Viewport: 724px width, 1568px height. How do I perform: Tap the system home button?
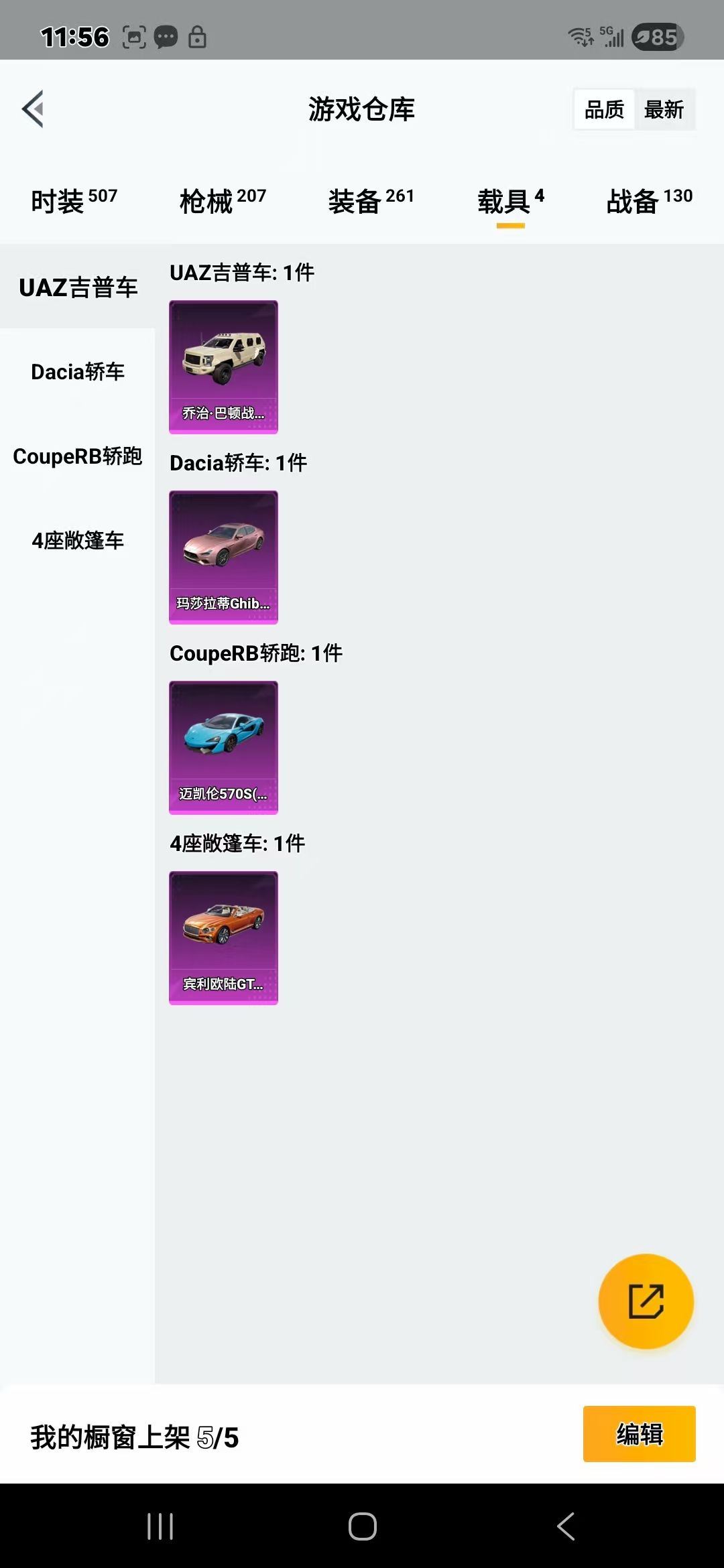[x=362, y=1526]
